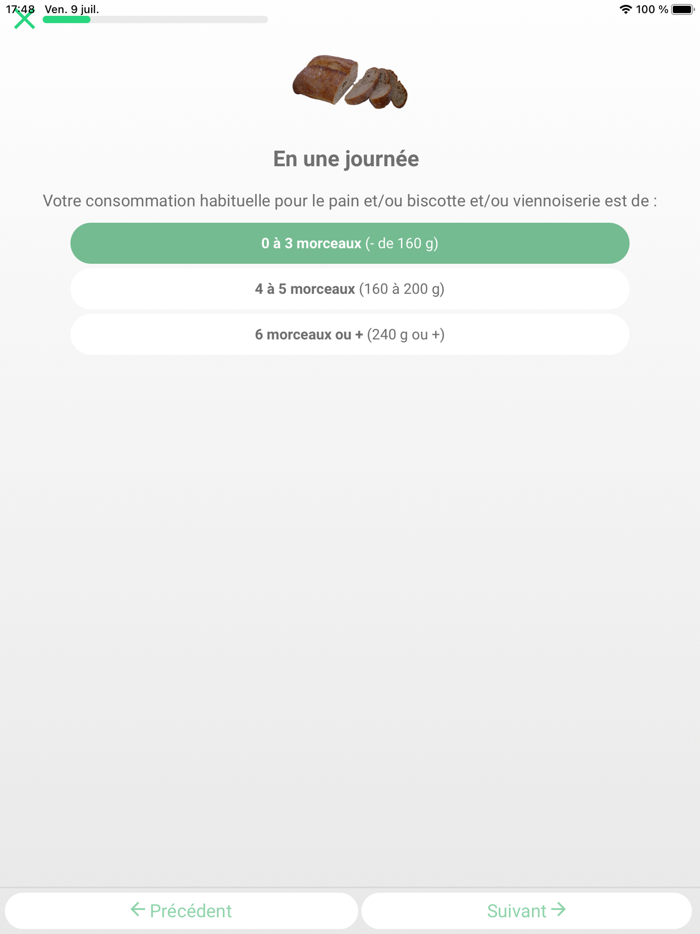Continue with the Suivant button
The image size is (700, 934).
pos(526,911)
